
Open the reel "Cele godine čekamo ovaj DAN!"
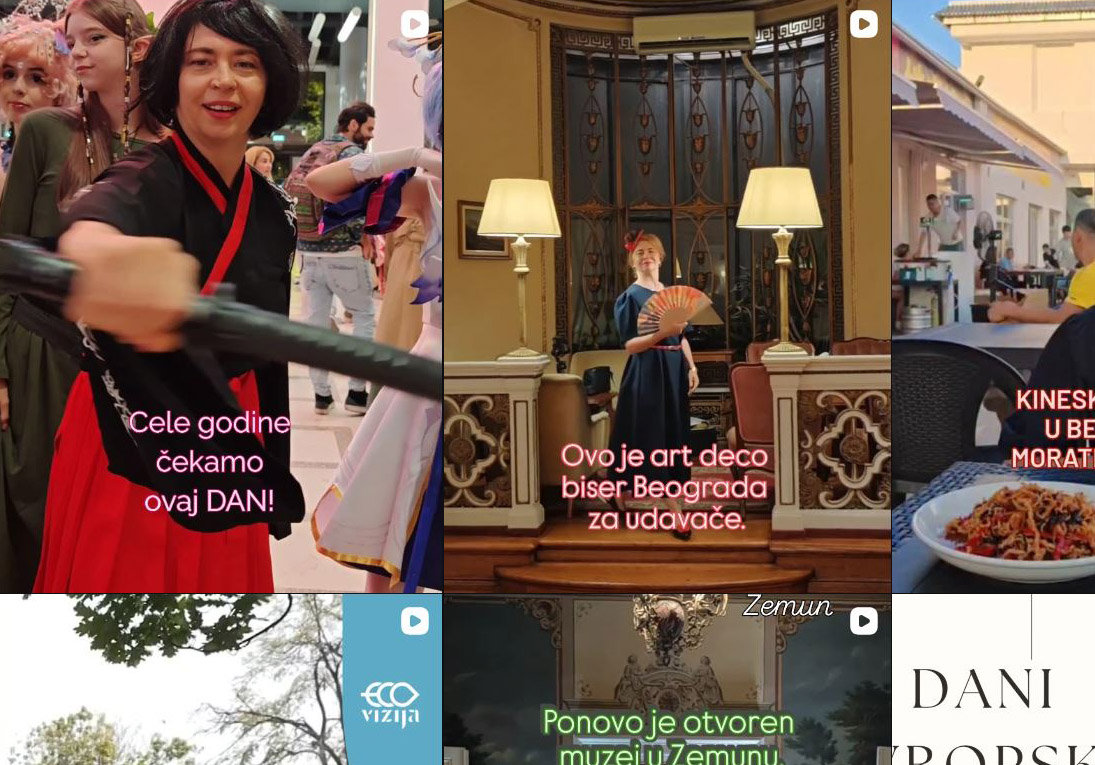click(220, 296)
